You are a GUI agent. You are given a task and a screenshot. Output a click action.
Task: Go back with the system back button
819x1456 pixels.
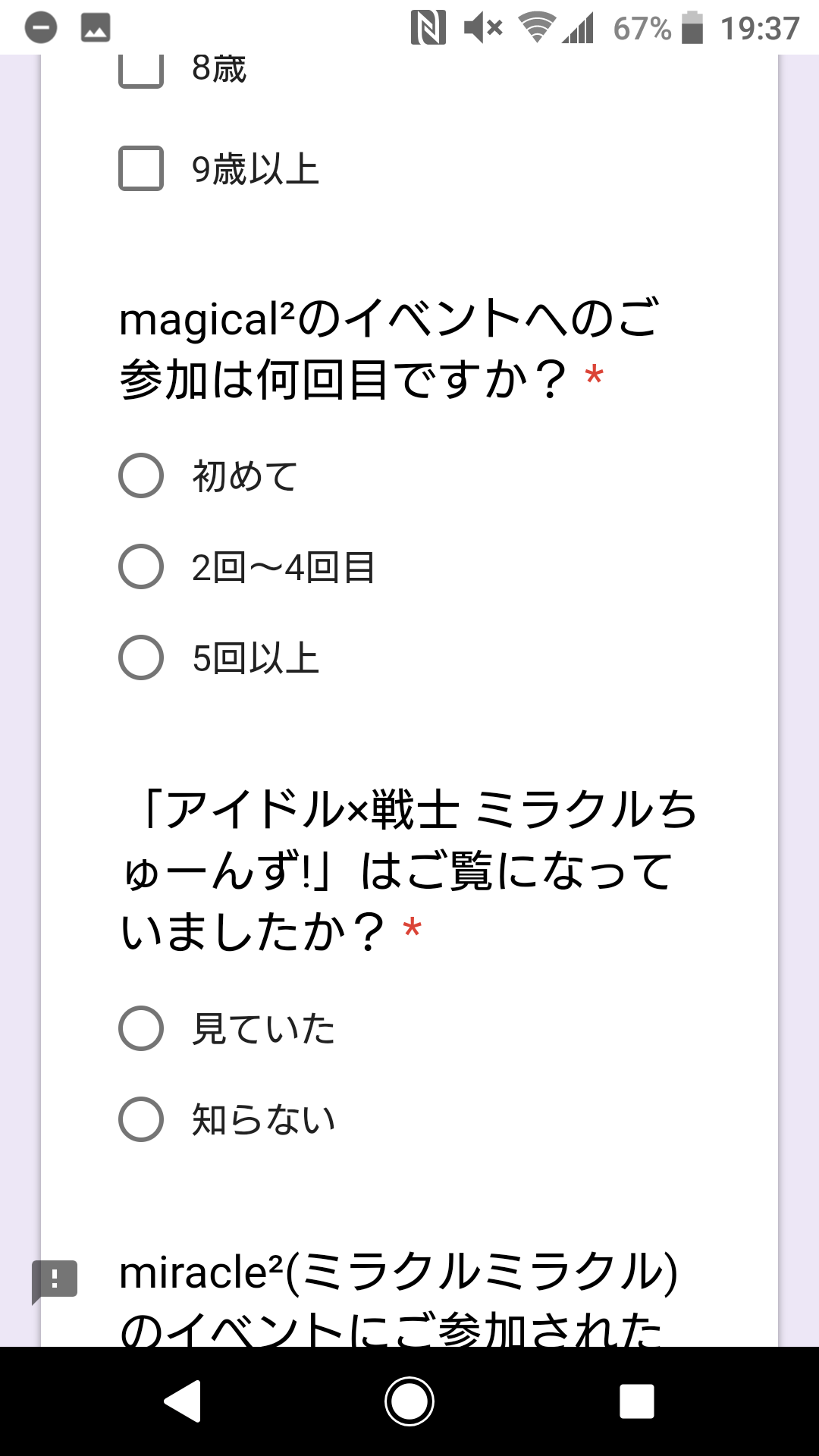coord(183,1401)
